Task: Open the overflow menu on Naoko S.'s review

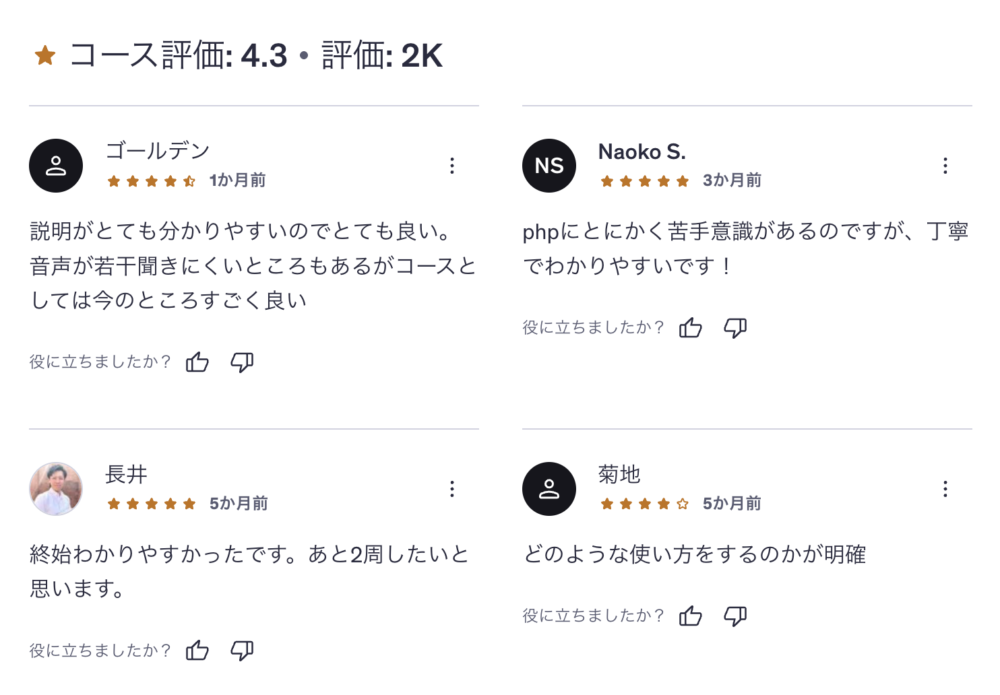Action: pyautogui.click(x=945, y=166)
